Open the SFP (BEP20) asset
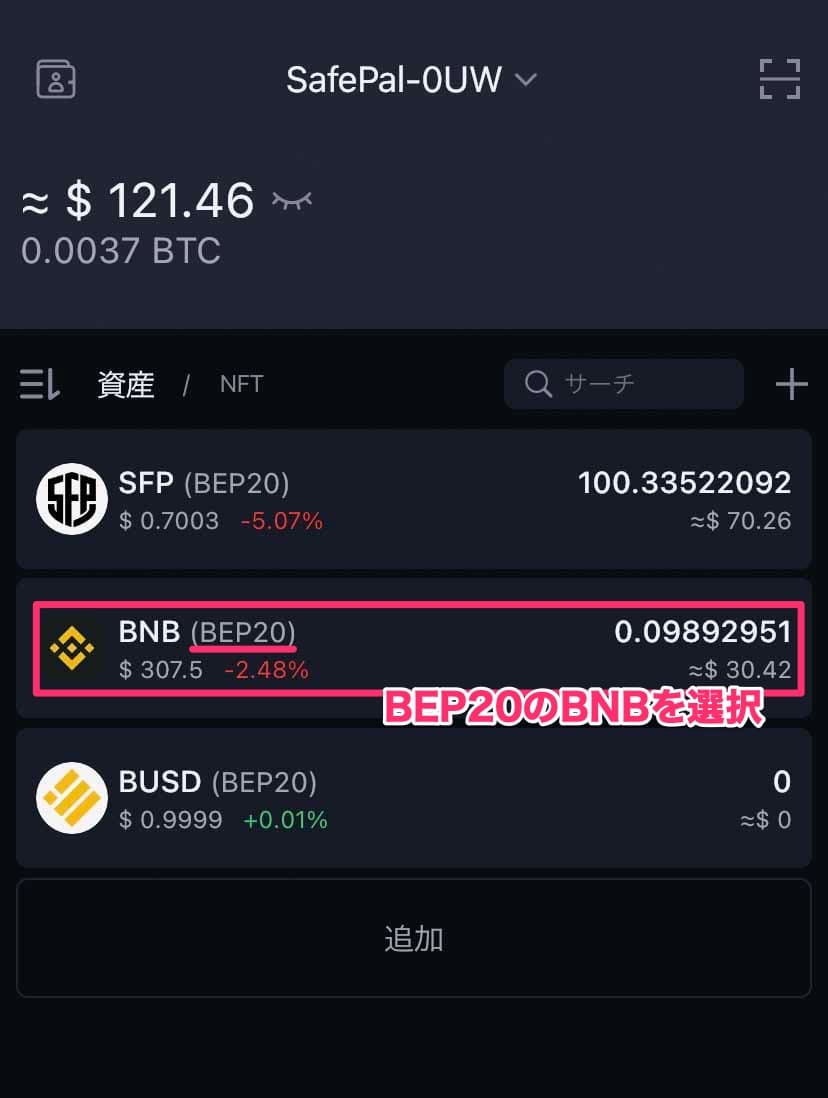This screenshot has height=1098, width=828. (x=413, y=500)
